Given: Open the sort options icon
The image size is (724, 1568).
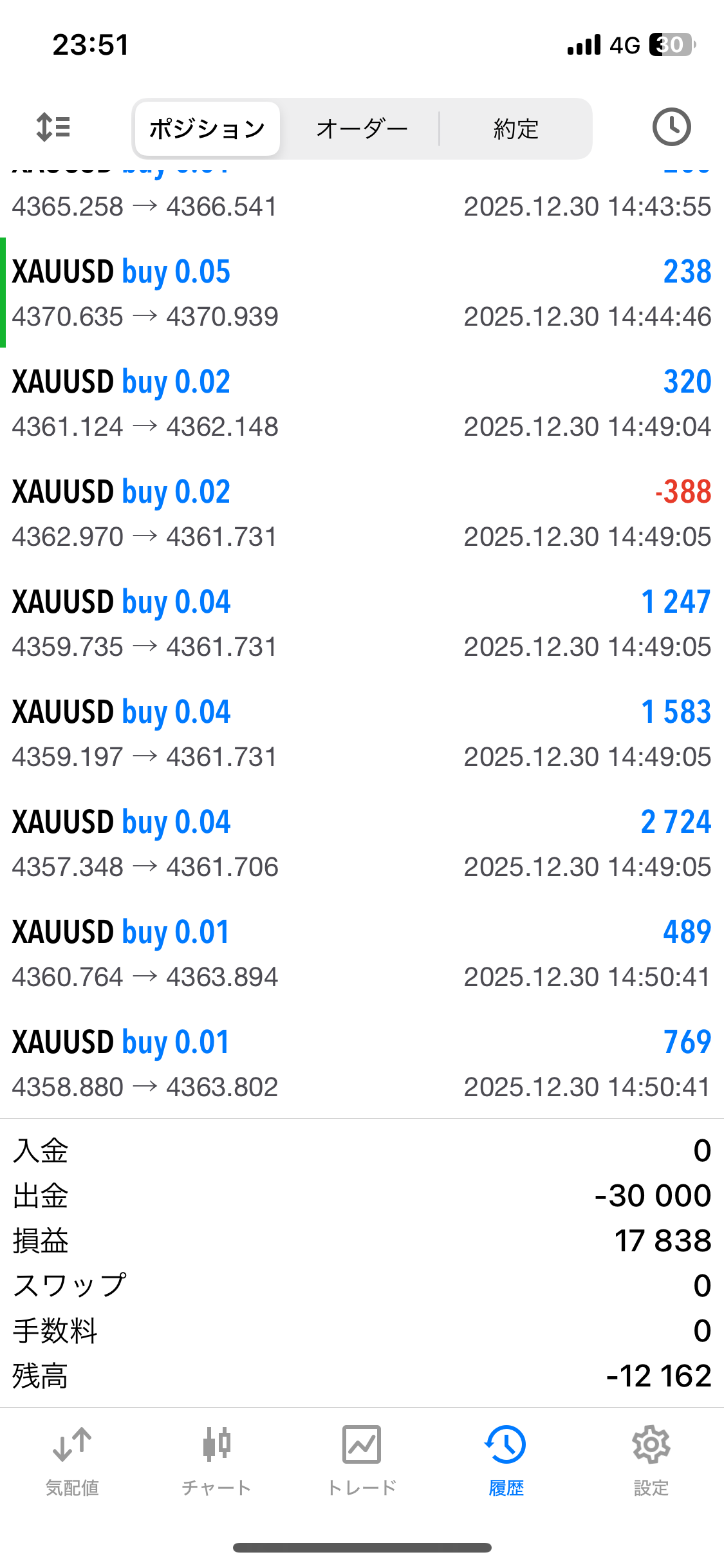Looking at the screenshot, I should (x=53, y=127).
